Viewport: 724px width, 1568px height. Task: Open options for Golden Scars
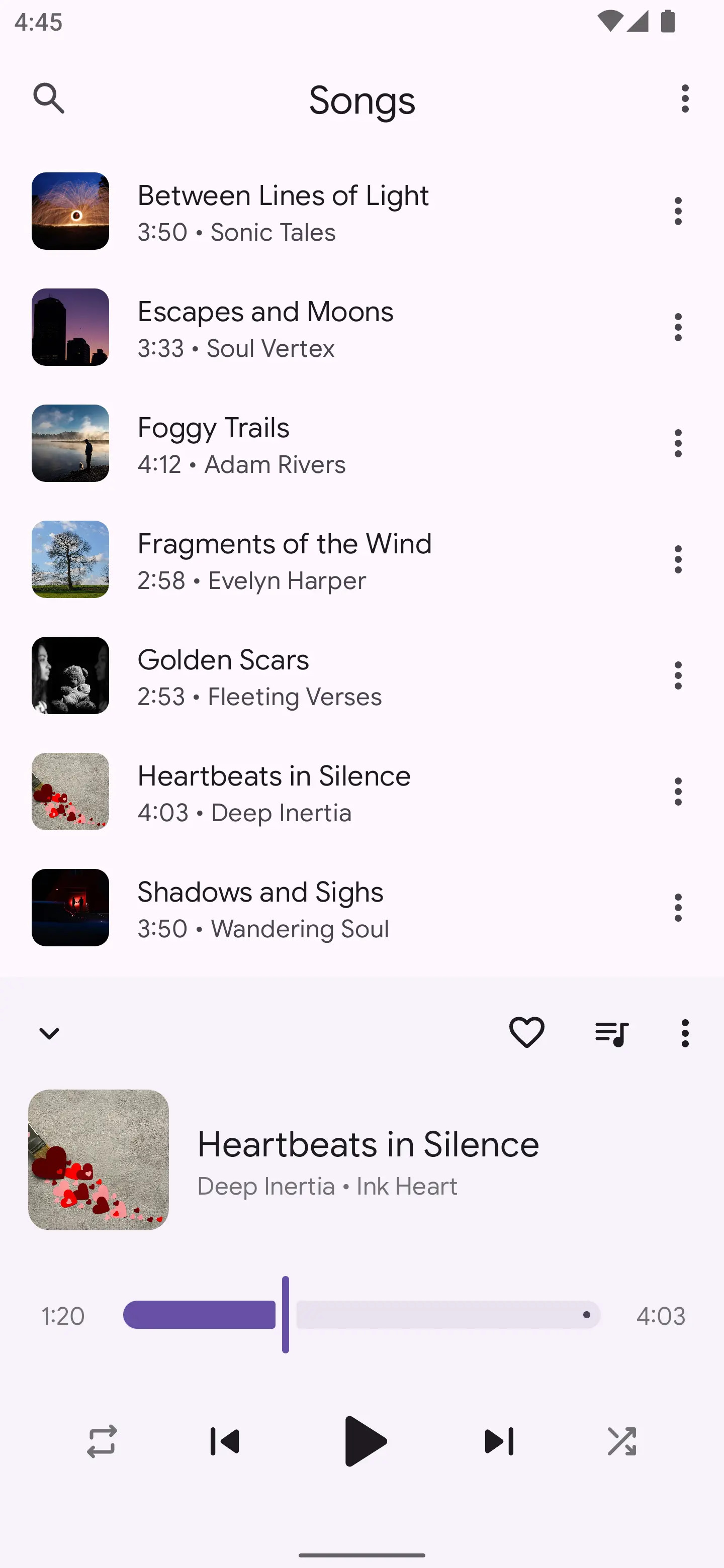pyautogui.click(x=678, y=675)
